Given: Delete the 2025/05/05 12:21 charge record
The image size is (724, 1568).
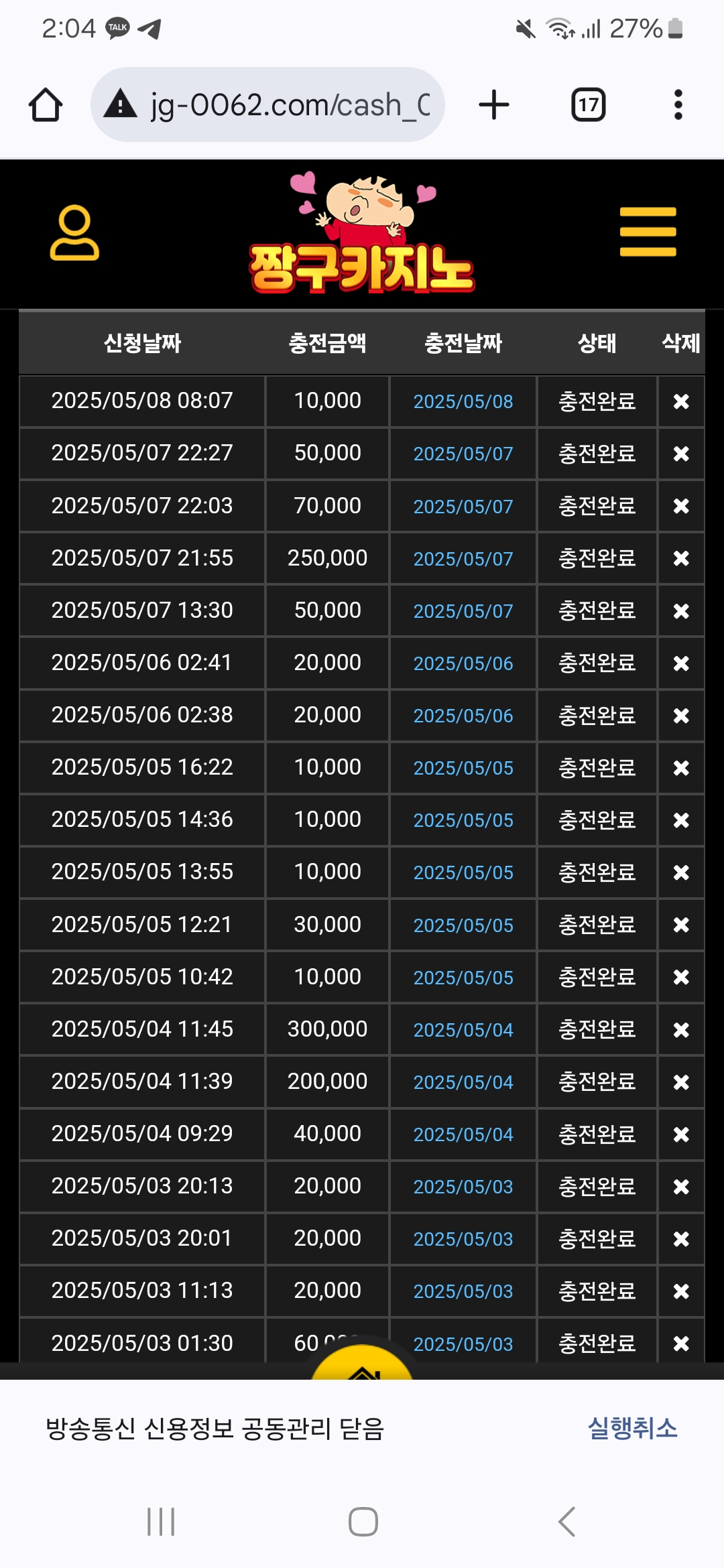Looking at the screenshot, I should [681, 925].
